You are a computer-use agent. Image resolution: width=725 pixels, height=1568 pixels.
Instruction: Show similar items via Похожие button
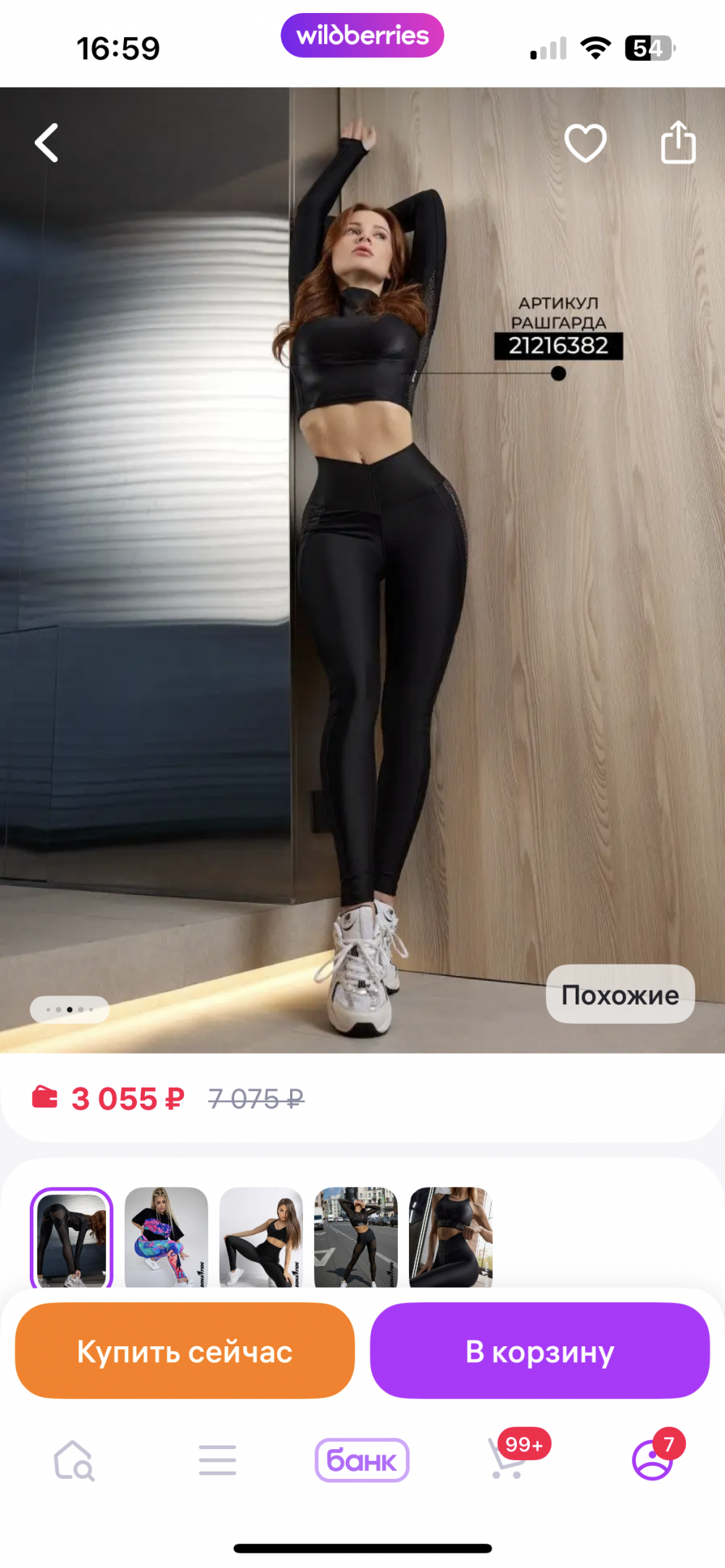(x=619, y=995)
